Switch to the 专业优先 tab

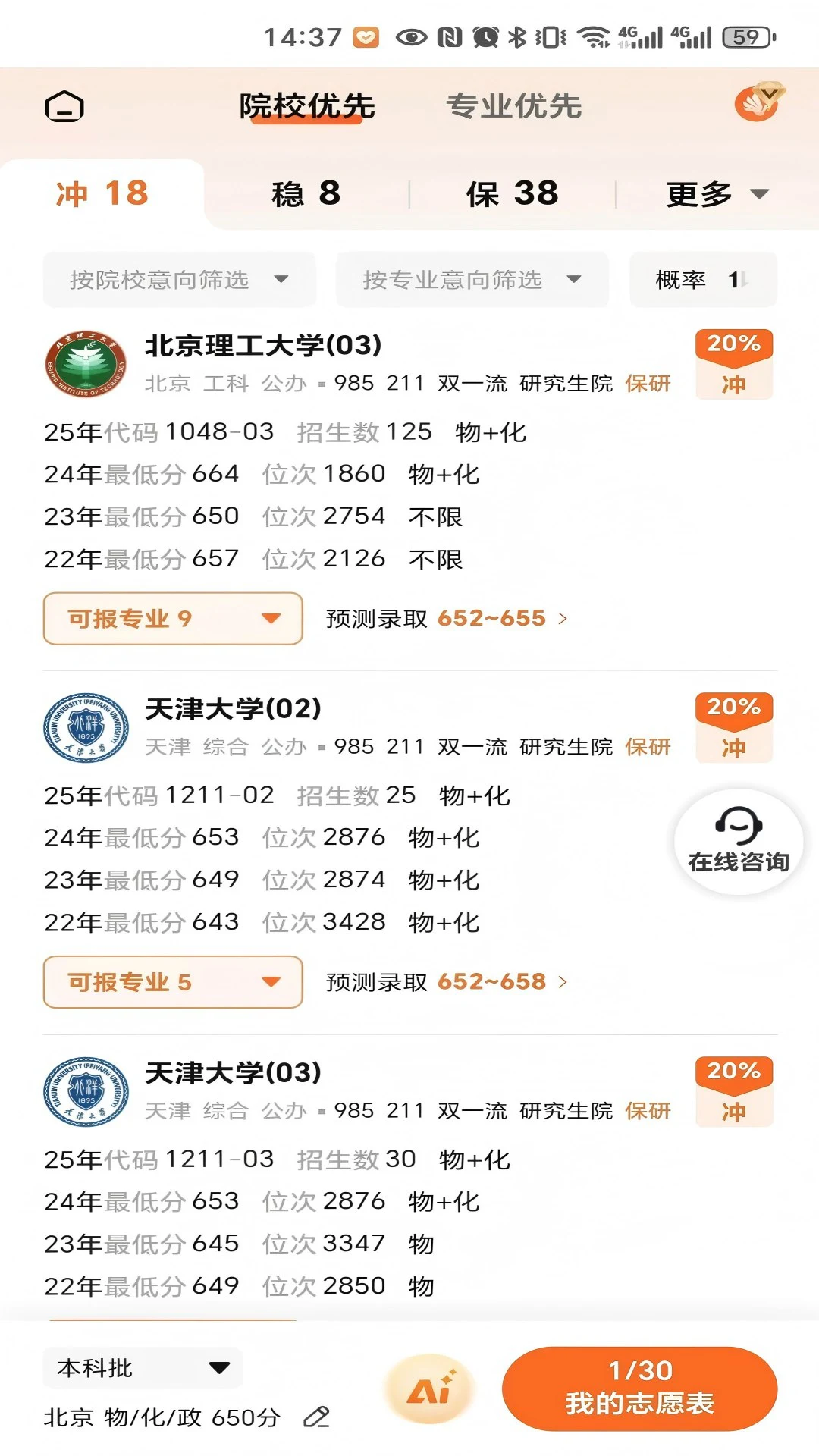click(514, 106)
